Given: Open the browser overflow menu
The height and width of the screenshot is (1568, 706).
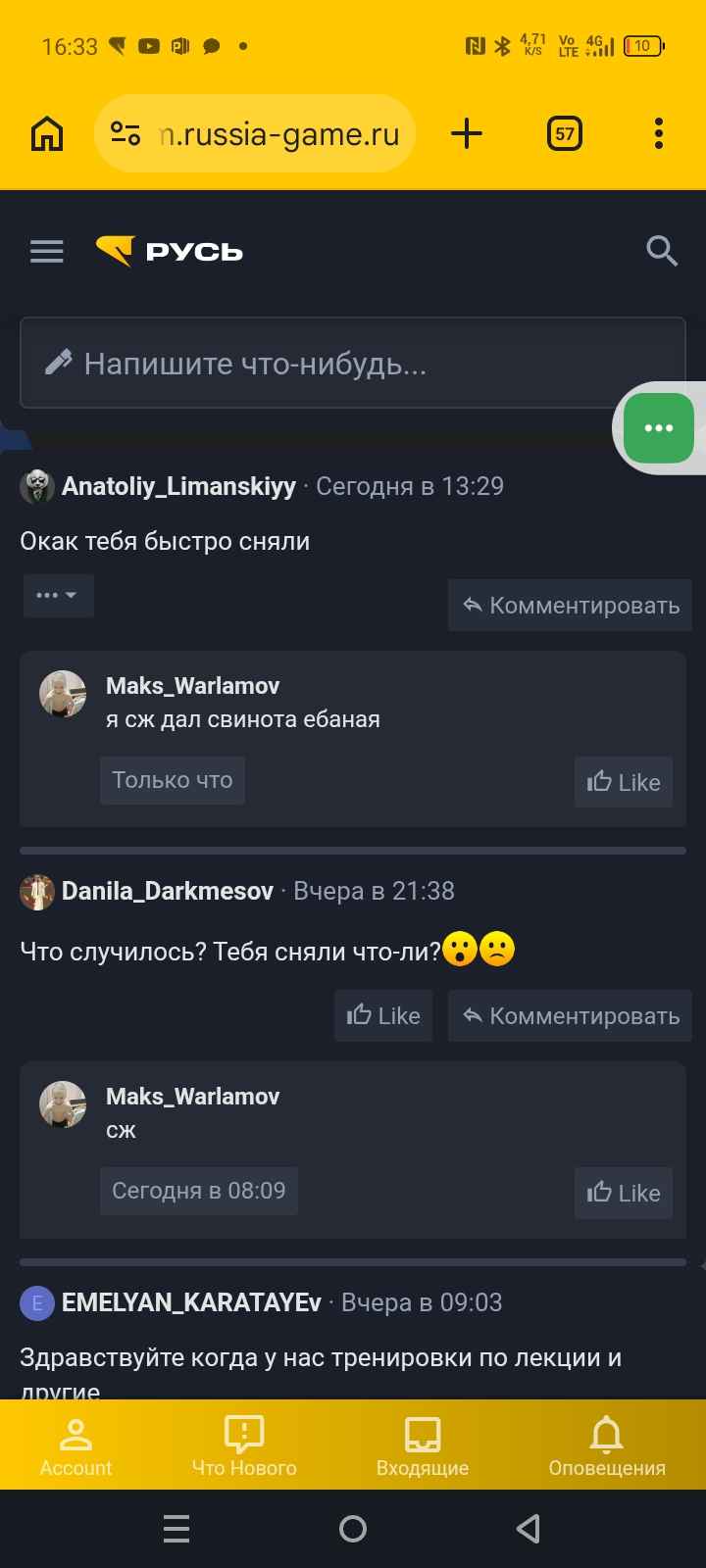Looking at the screenshot, I should coord(658,133).
